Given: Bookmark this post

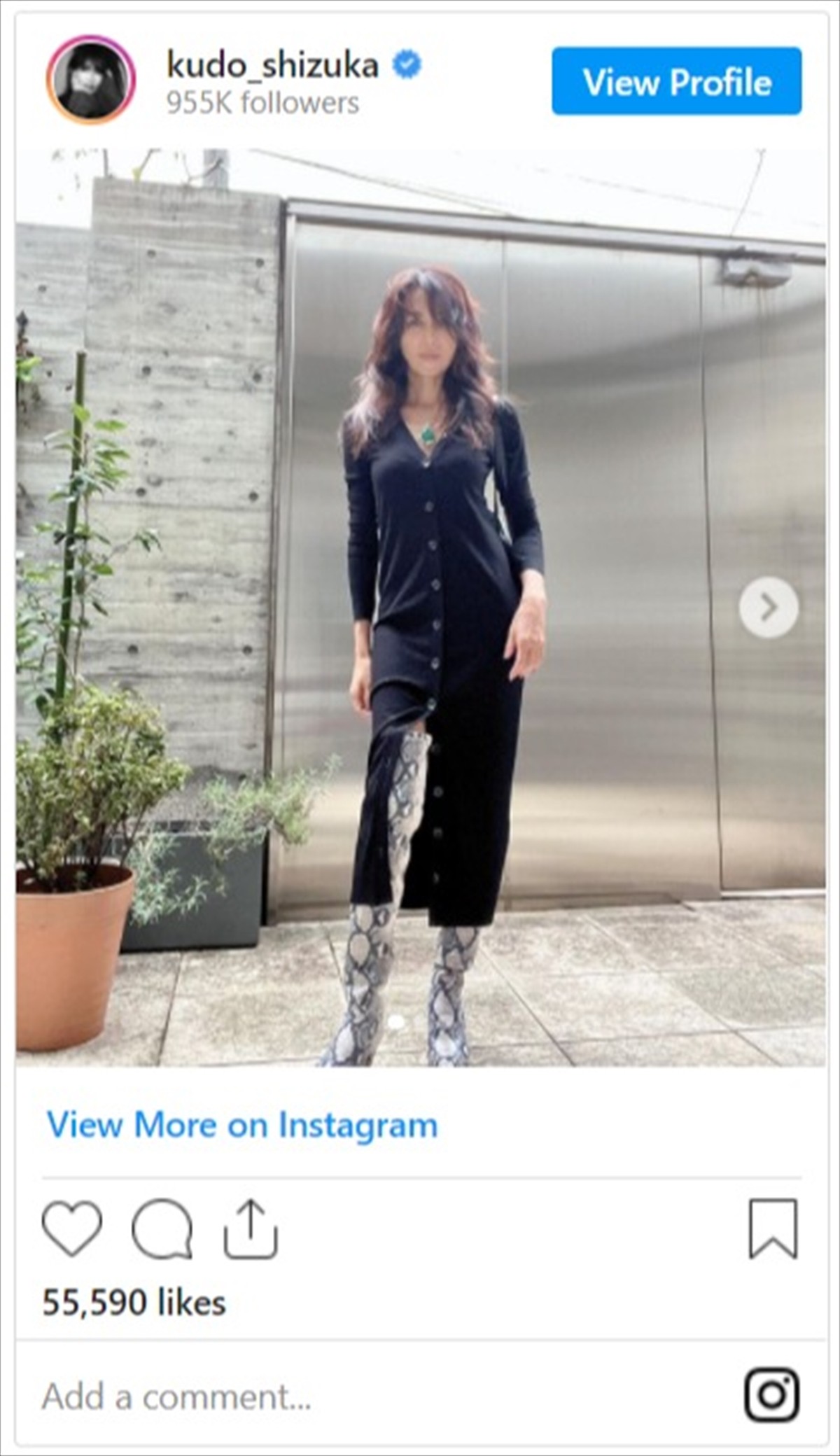Looking at the screenshot, I should coord(773,1228).
